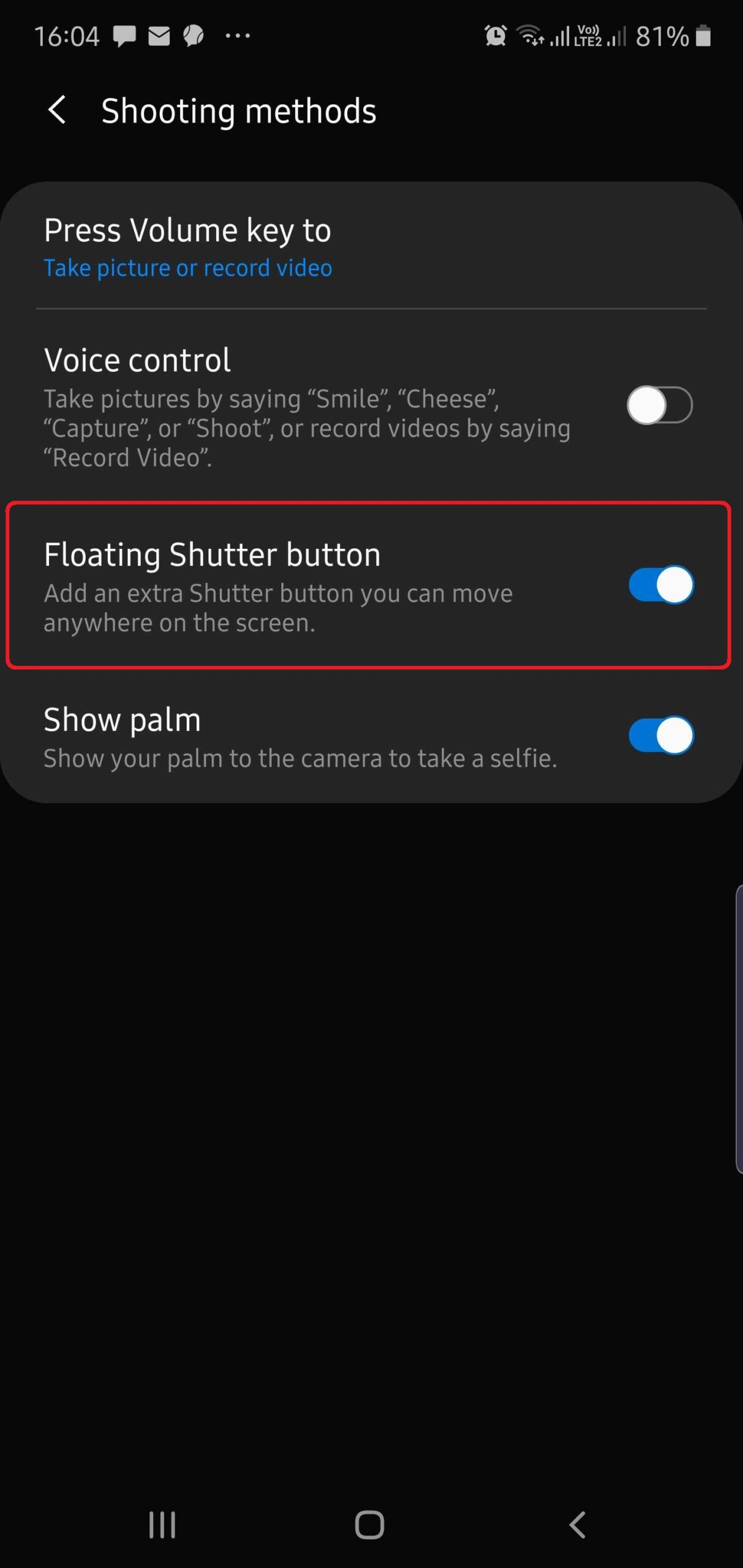This screenshot has height=1568, width=743.
Task: Tap the LTE2 signal indicator
Action: pos(585,36)
